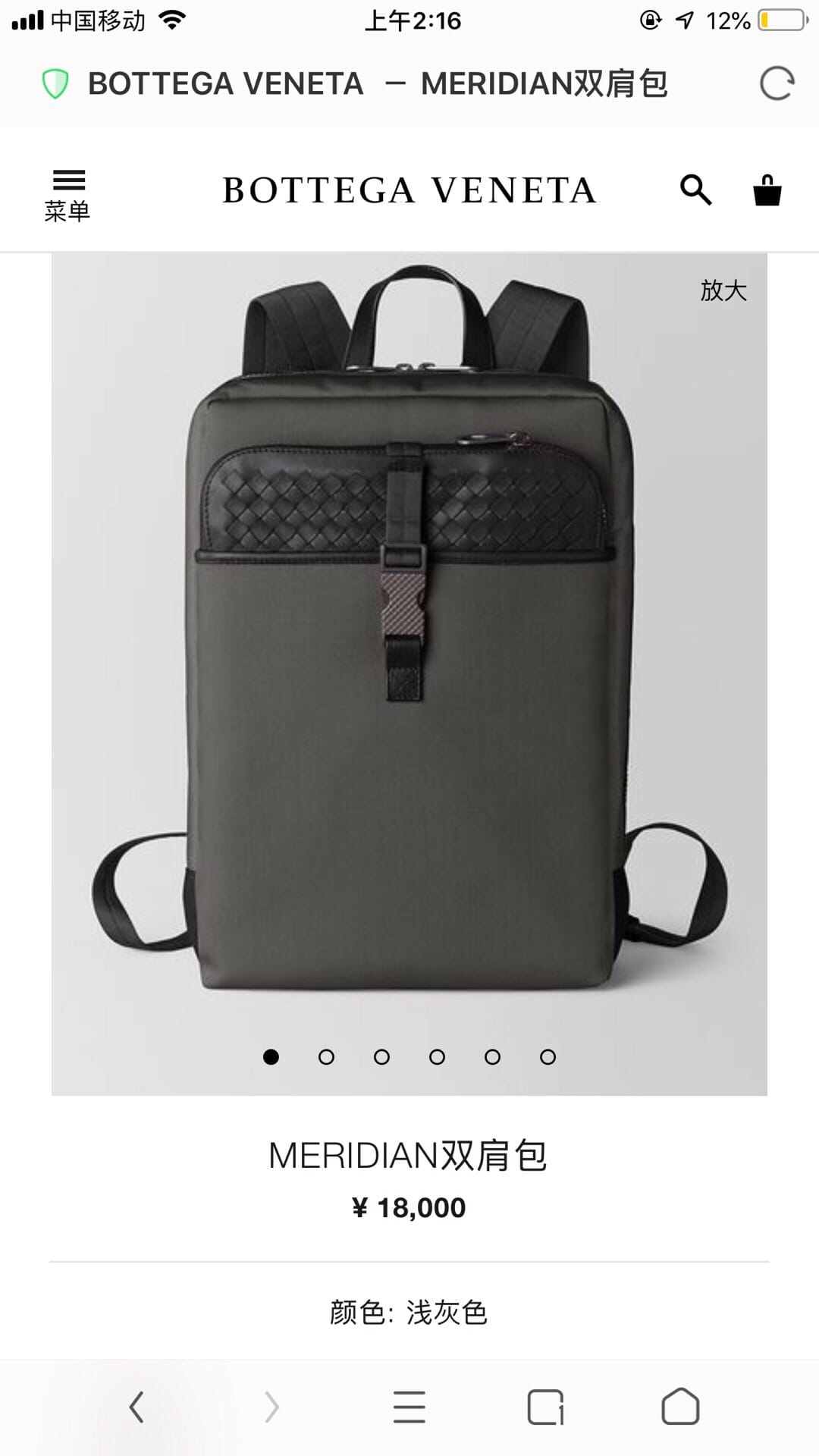Jump to the second image dot
819x1456 pixels.
click(x=326, y=1056)
